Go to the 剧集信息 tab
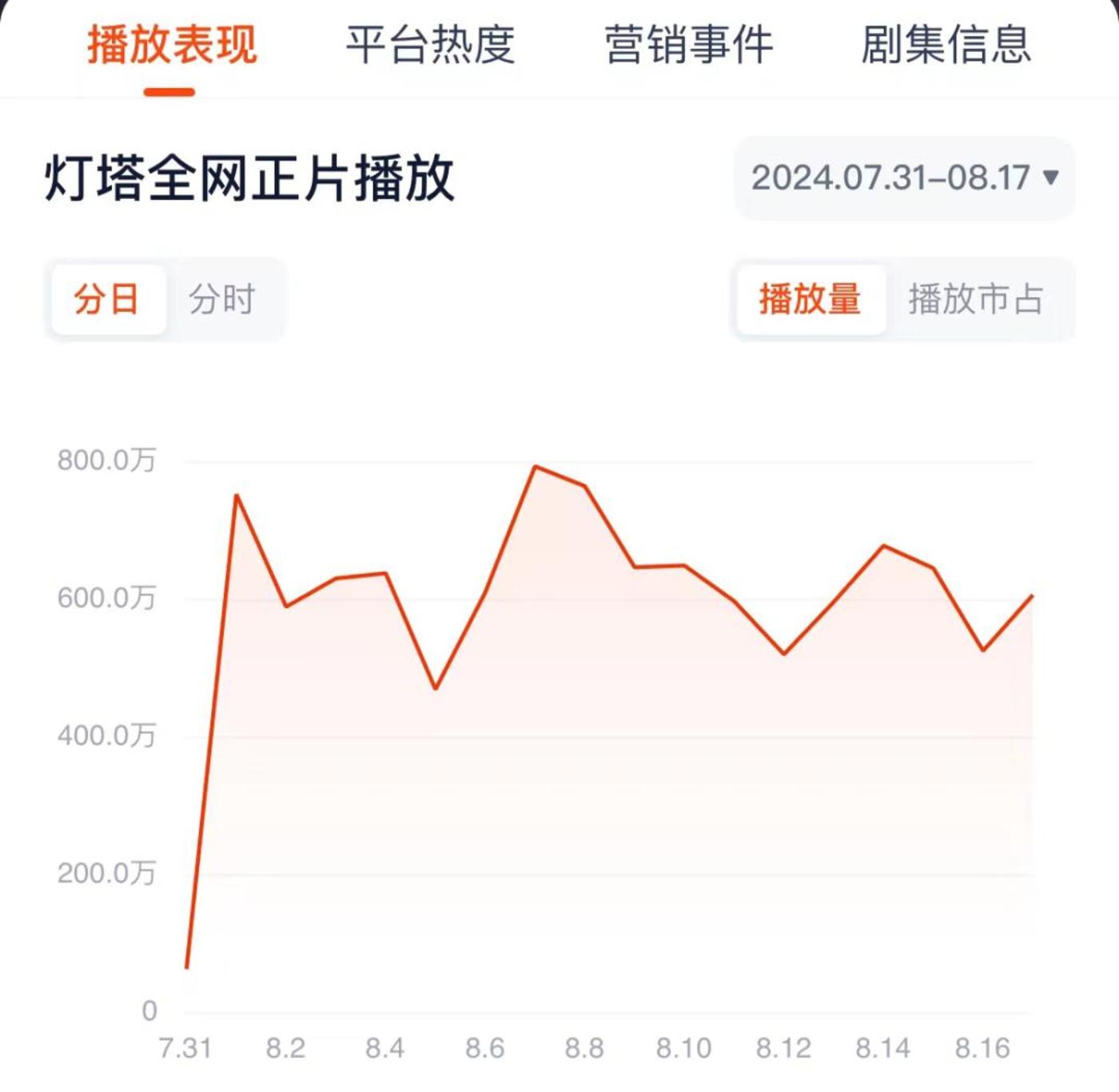1119x1092 pixels. click(946, 45)
